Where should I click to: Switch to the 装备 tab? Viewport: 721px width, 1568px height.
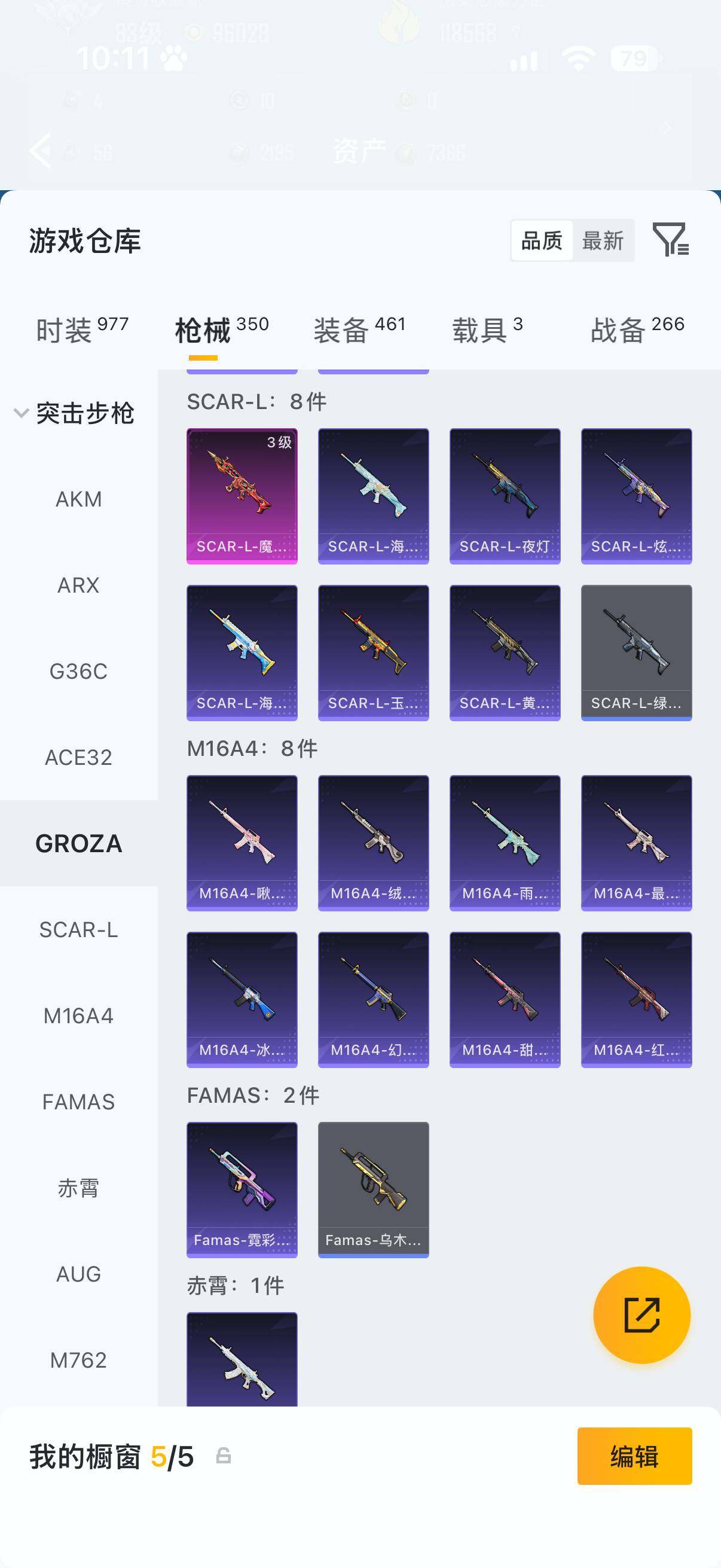tap(359, 330)
